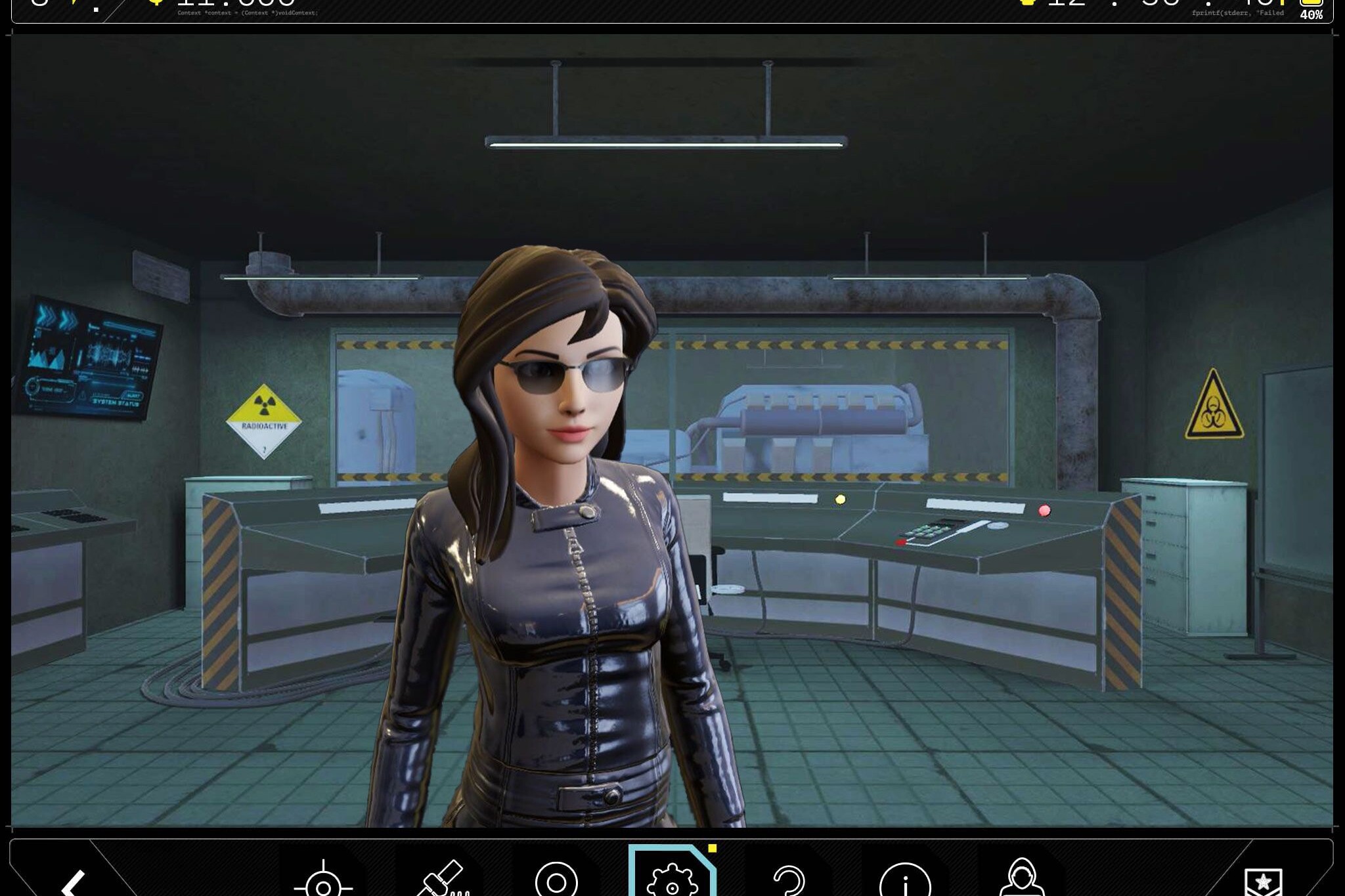This screenshot has width=1345, height=896.
Task: Open the hooded hacker profile tab
Action: 1022,880
